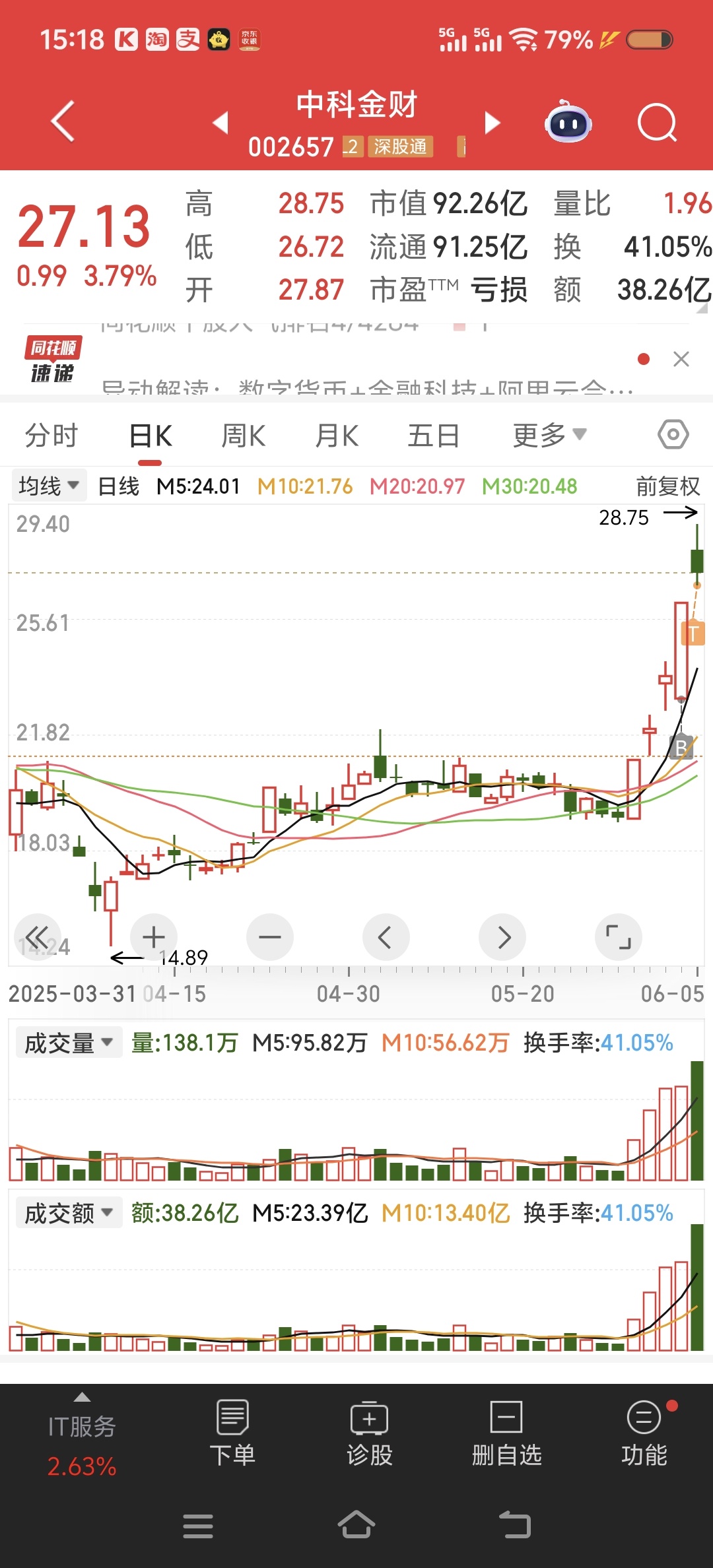Switch to the 月K tab
Image resolution: width=713 pixels, height=1568 pixels.
click(337, 436)
